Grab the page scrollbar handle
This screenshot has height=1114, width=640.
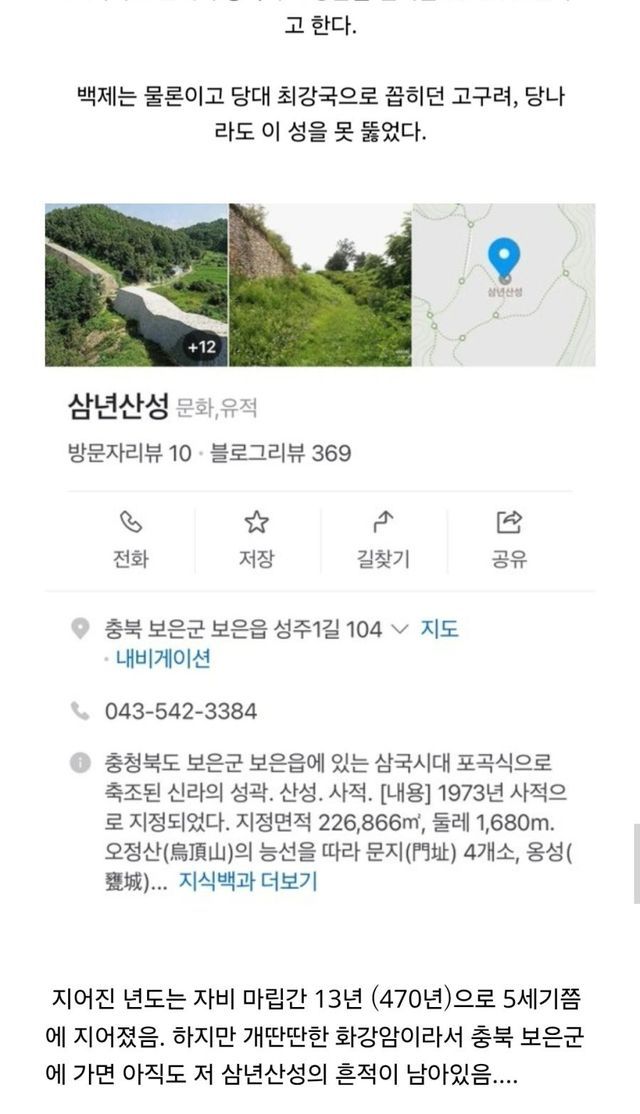[636, 863]
